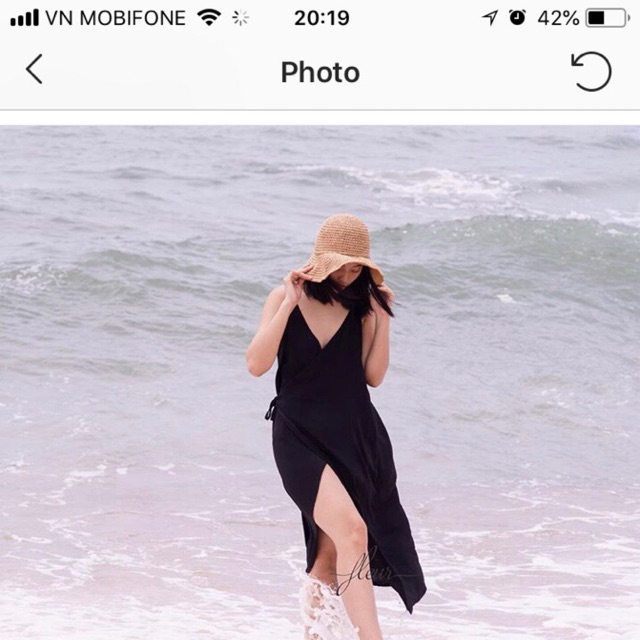Image resolution: width=640 pixels, height=640 pixels.
Task: Tap the refresh icon in the header
Action: coord(591,71)
